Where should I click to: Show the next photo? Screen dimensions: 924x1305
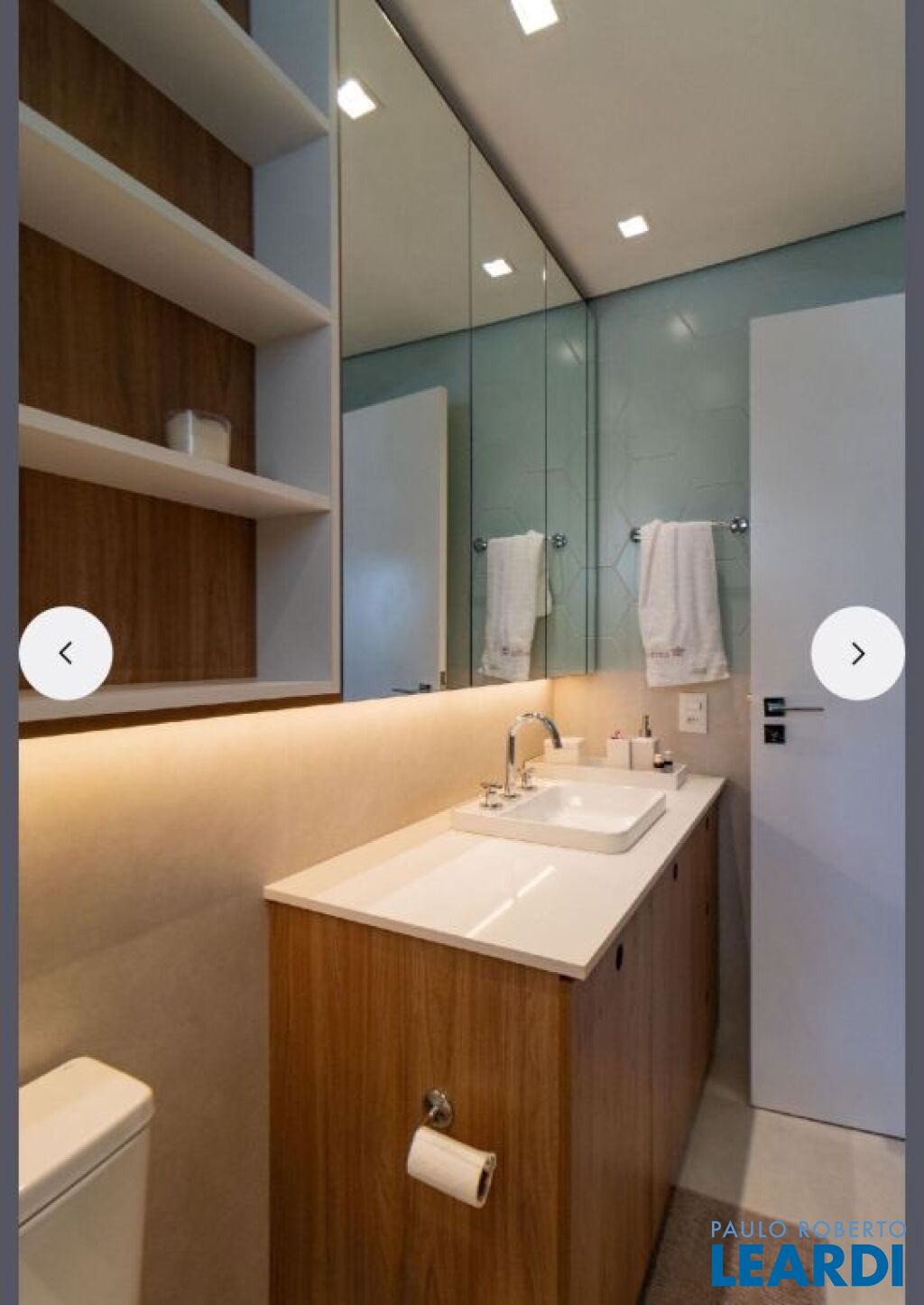point(857,652)
